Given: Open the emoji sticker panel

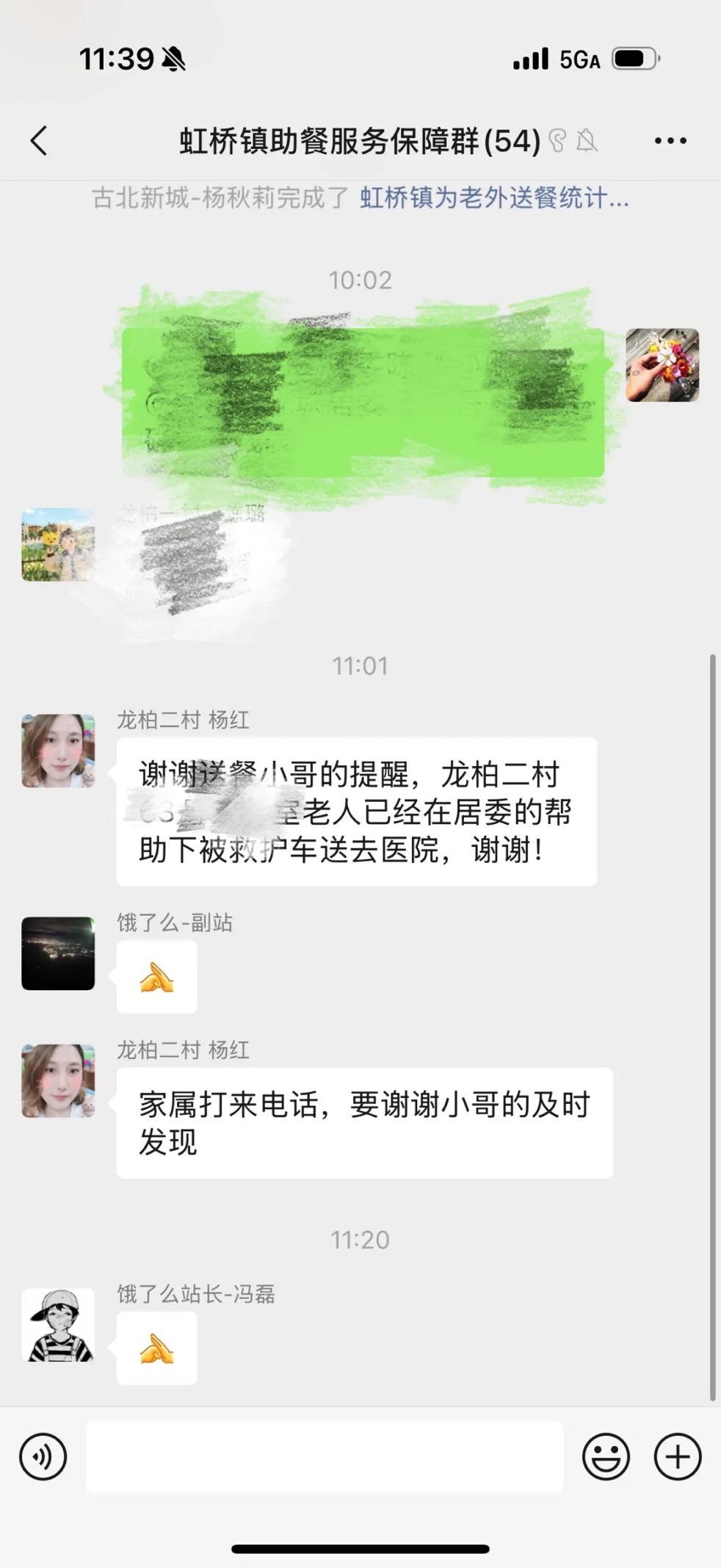Looking at the screenshot, I should [x=606, y=1456].
